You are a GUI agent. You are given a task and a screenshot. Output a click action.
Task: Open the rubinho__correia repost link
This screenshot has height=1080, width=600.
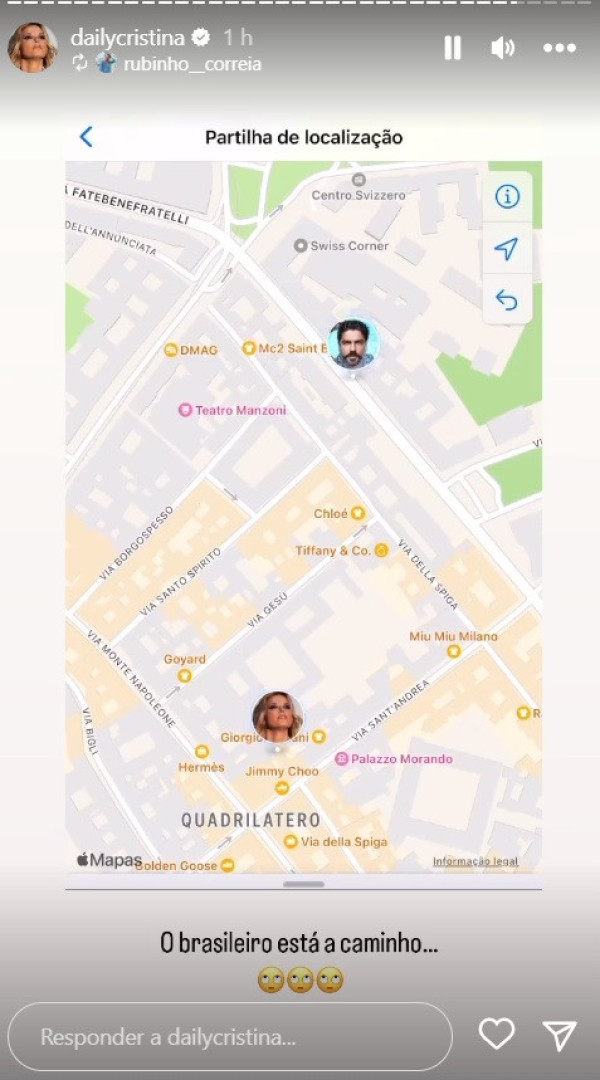click(192, 64)
